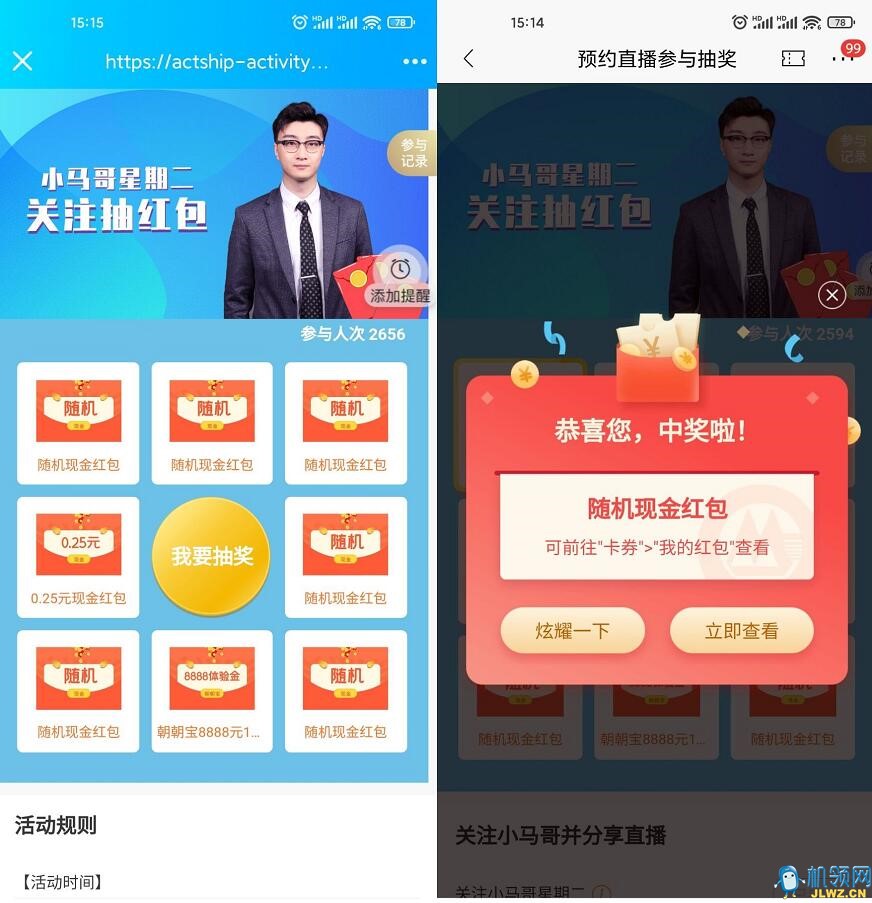872x903 pixels.
Task: Go back from 预约直播参与抽奖 page
Action: click(468, 59)
